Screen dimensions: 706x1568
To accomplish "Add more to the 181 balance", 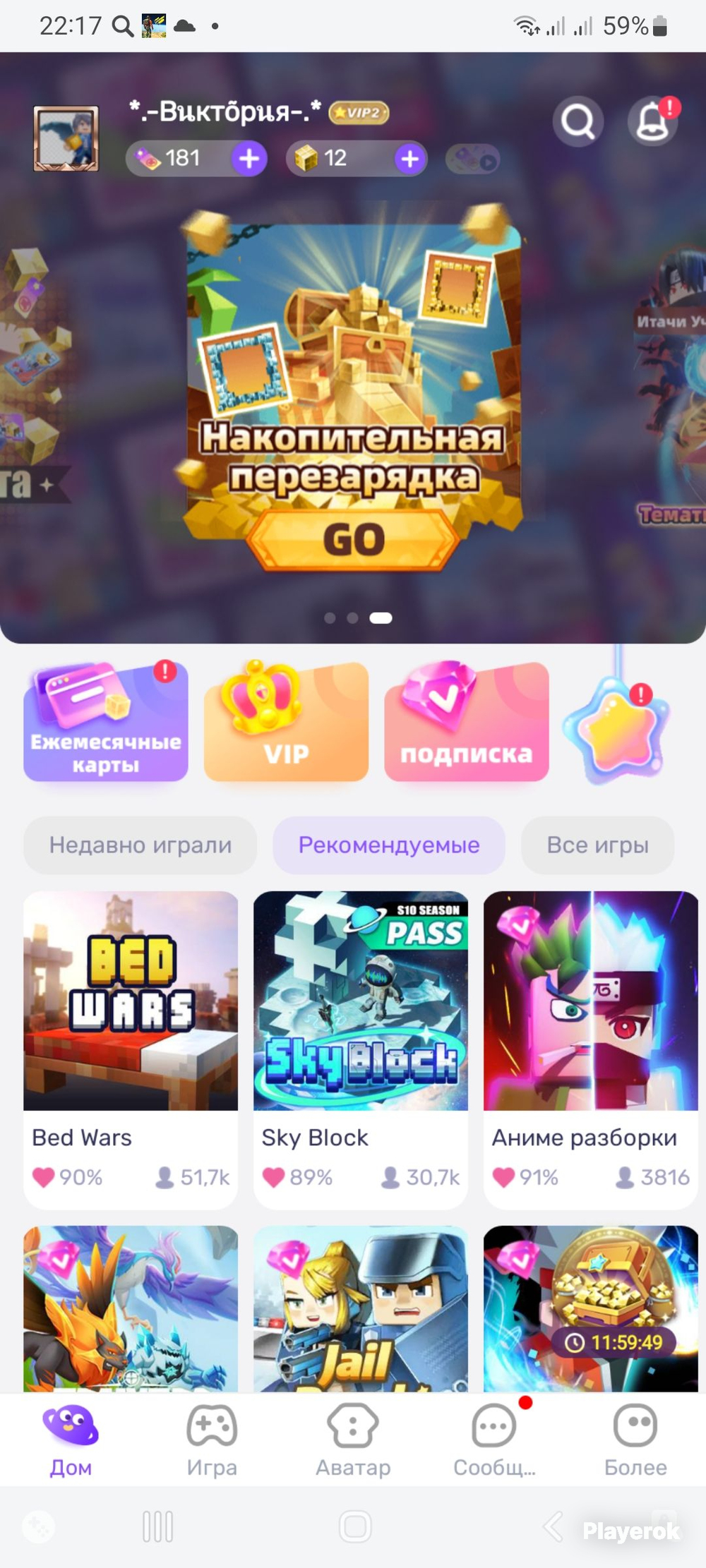I will [249, 159].
